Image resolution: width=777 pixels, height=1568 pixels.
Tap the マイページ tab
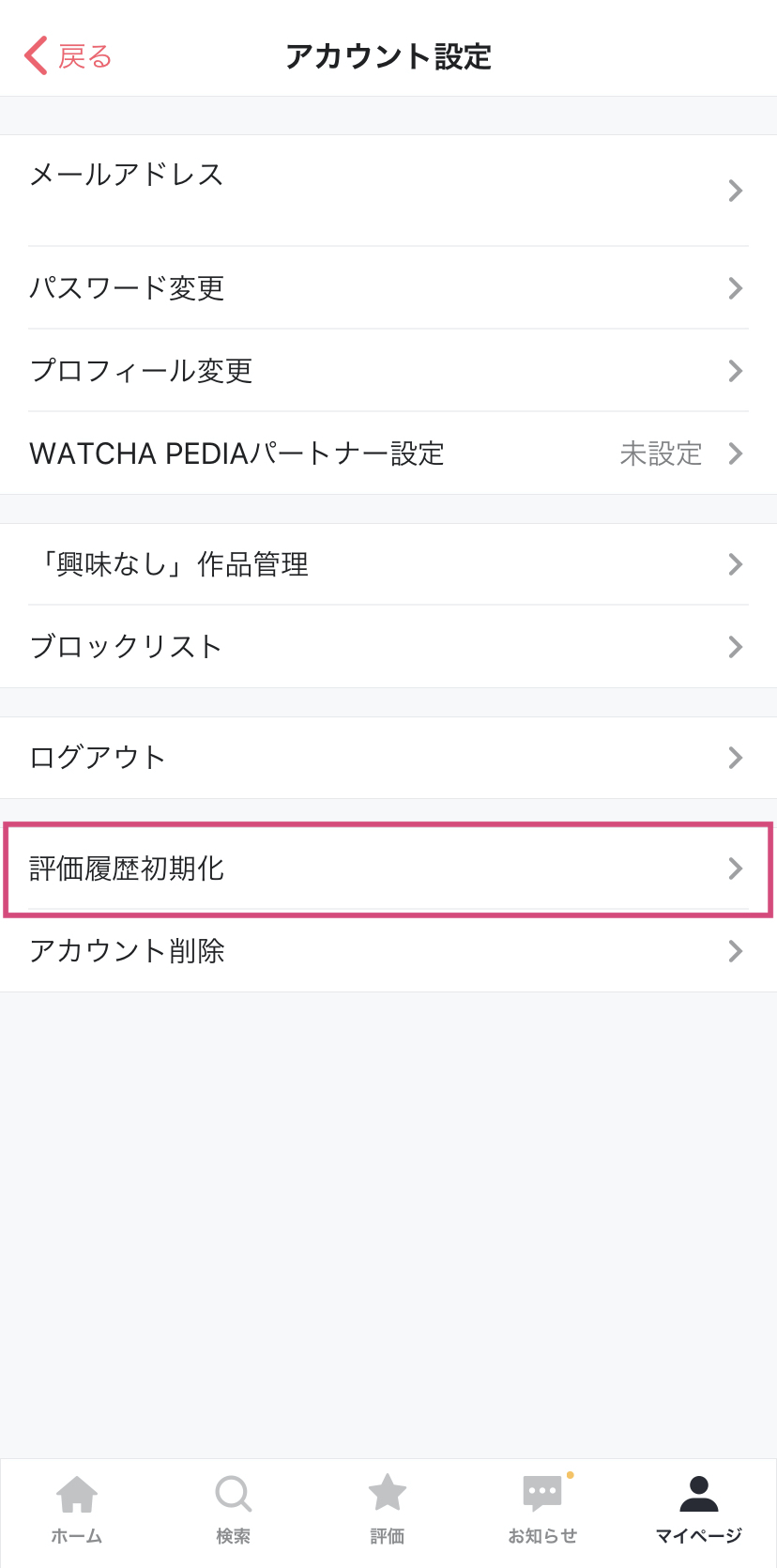[x=698, y=1510]
